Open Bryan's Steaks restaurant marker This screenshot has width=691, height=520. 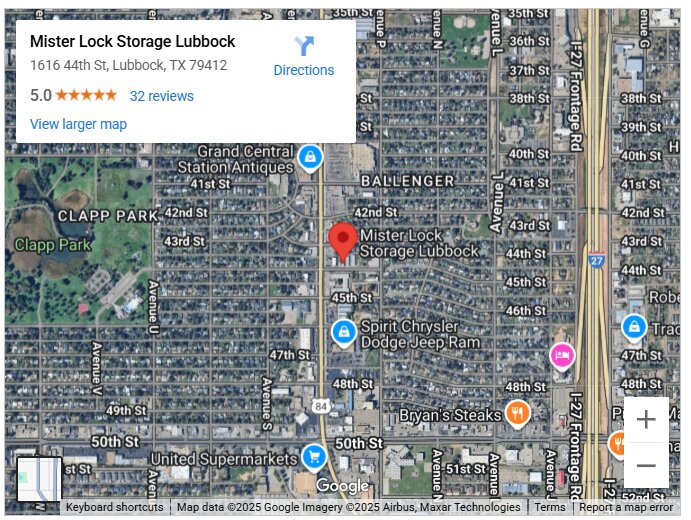click(517, 411)
